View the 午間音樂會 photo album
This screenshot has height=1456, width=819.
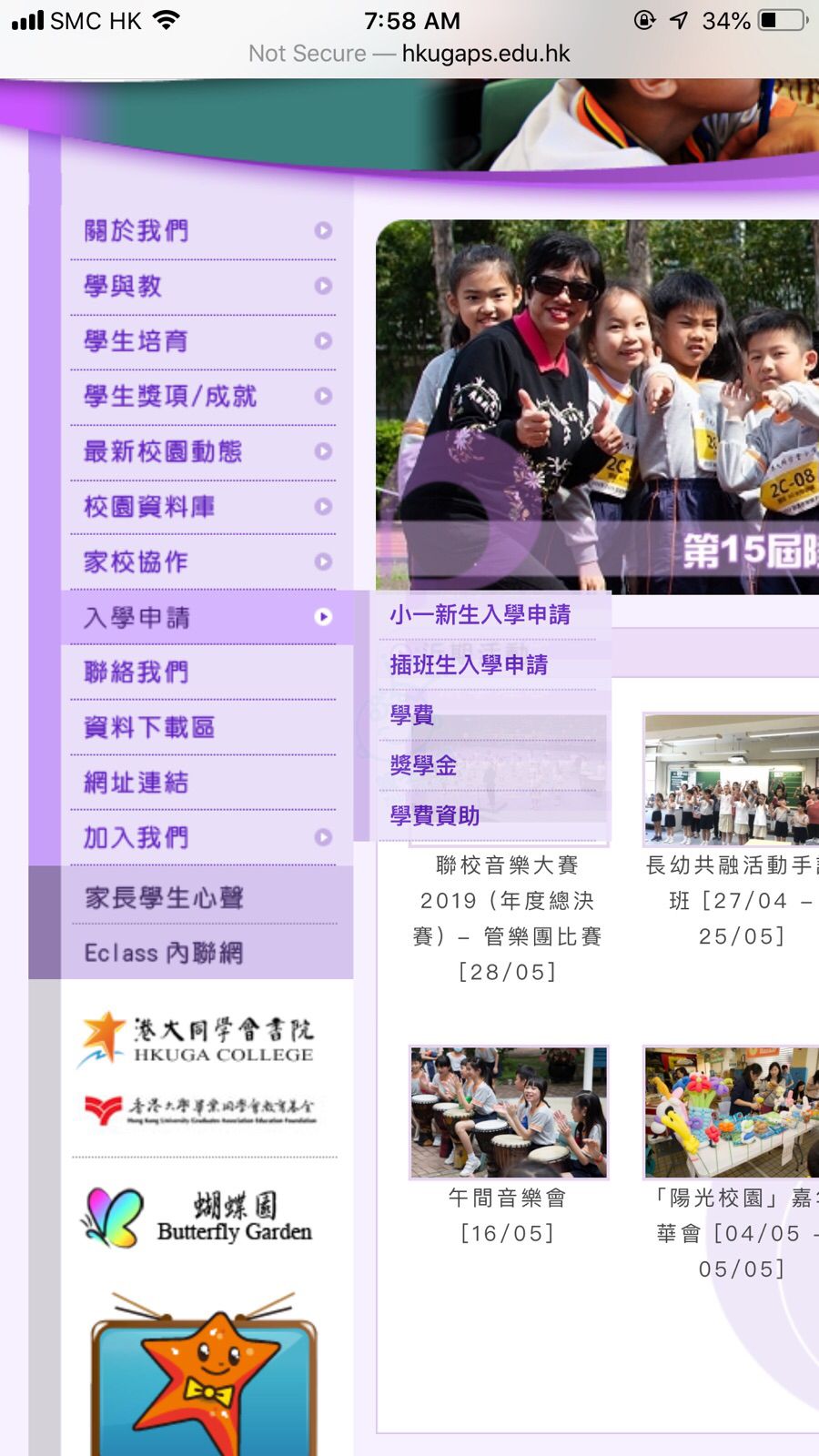tap(508, 1113)
